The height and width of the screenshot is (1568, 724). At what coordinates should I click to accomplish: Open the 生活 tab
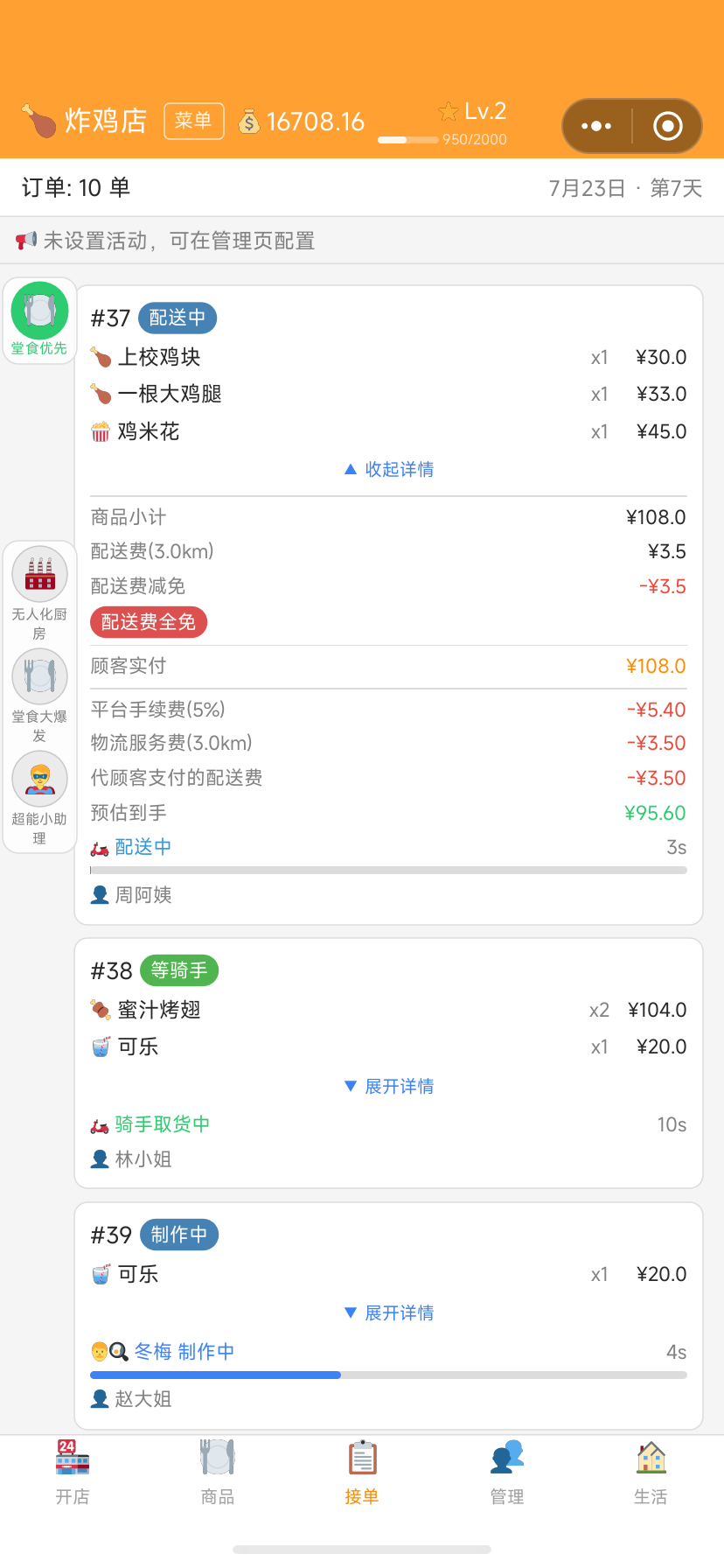[651, 1473]
